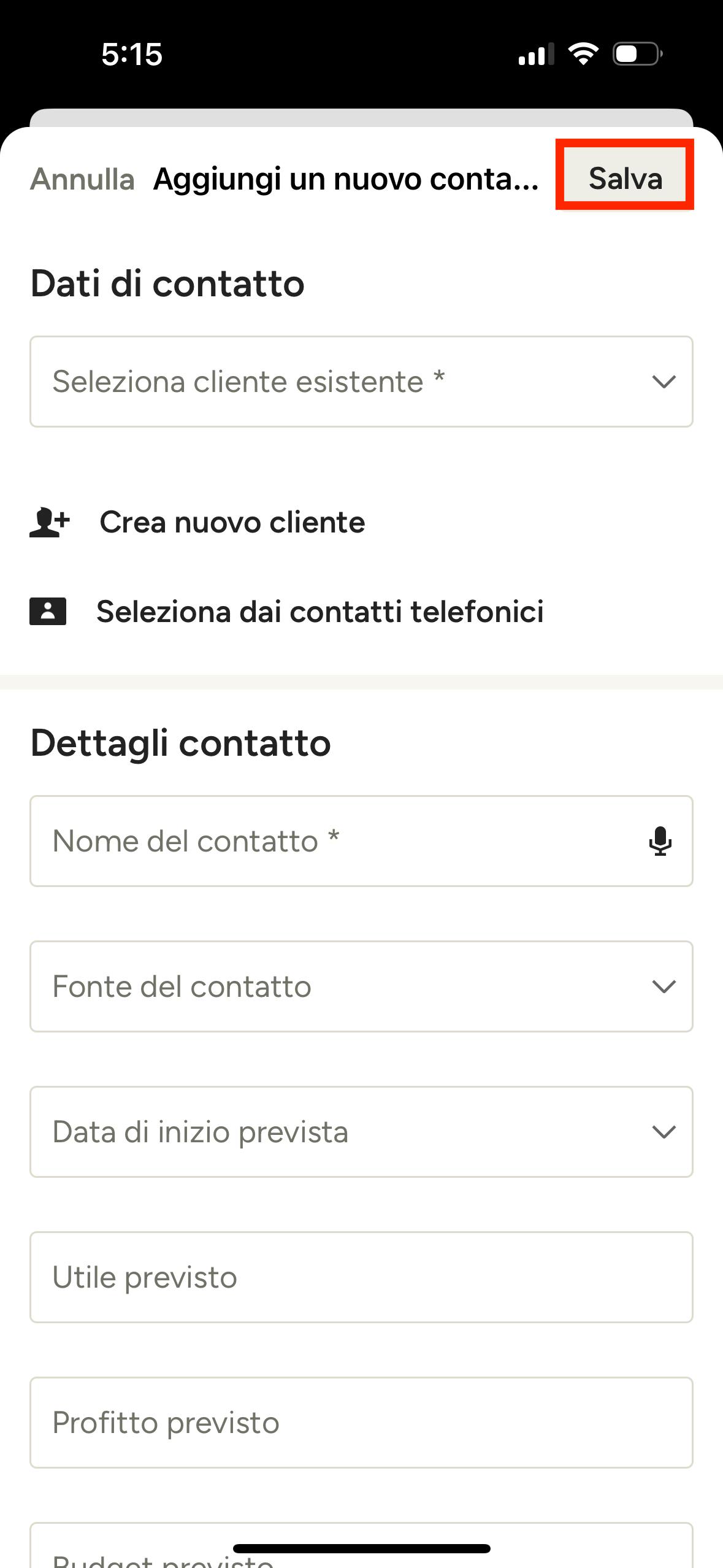The width and height of the screenshot is (723, 1568).
Task: Select Seleziona dai contatti telefonici
Action: 286,612
